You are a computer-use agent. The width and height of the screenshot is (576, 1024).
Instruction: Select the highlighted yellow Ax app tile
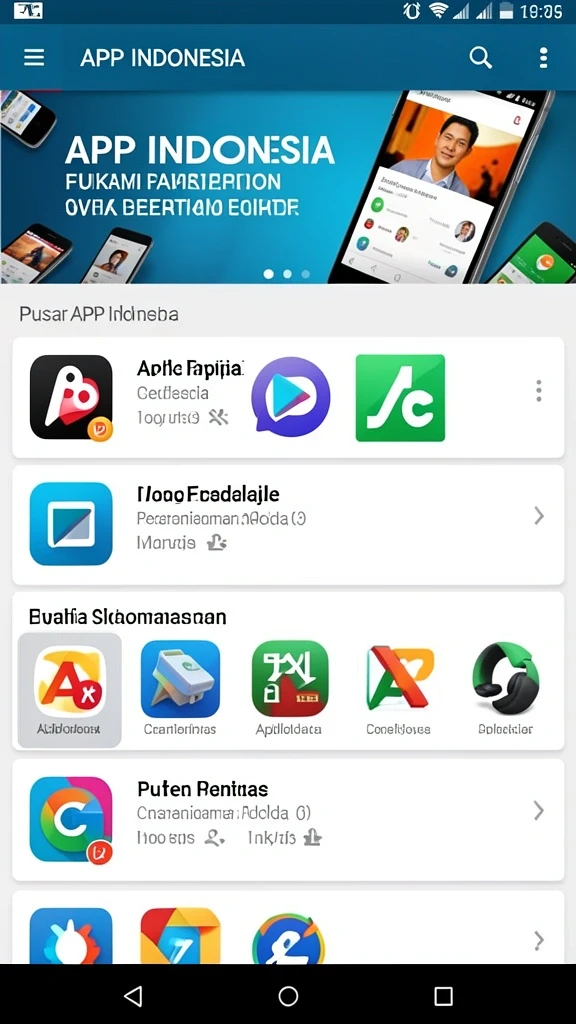(69, 690)
